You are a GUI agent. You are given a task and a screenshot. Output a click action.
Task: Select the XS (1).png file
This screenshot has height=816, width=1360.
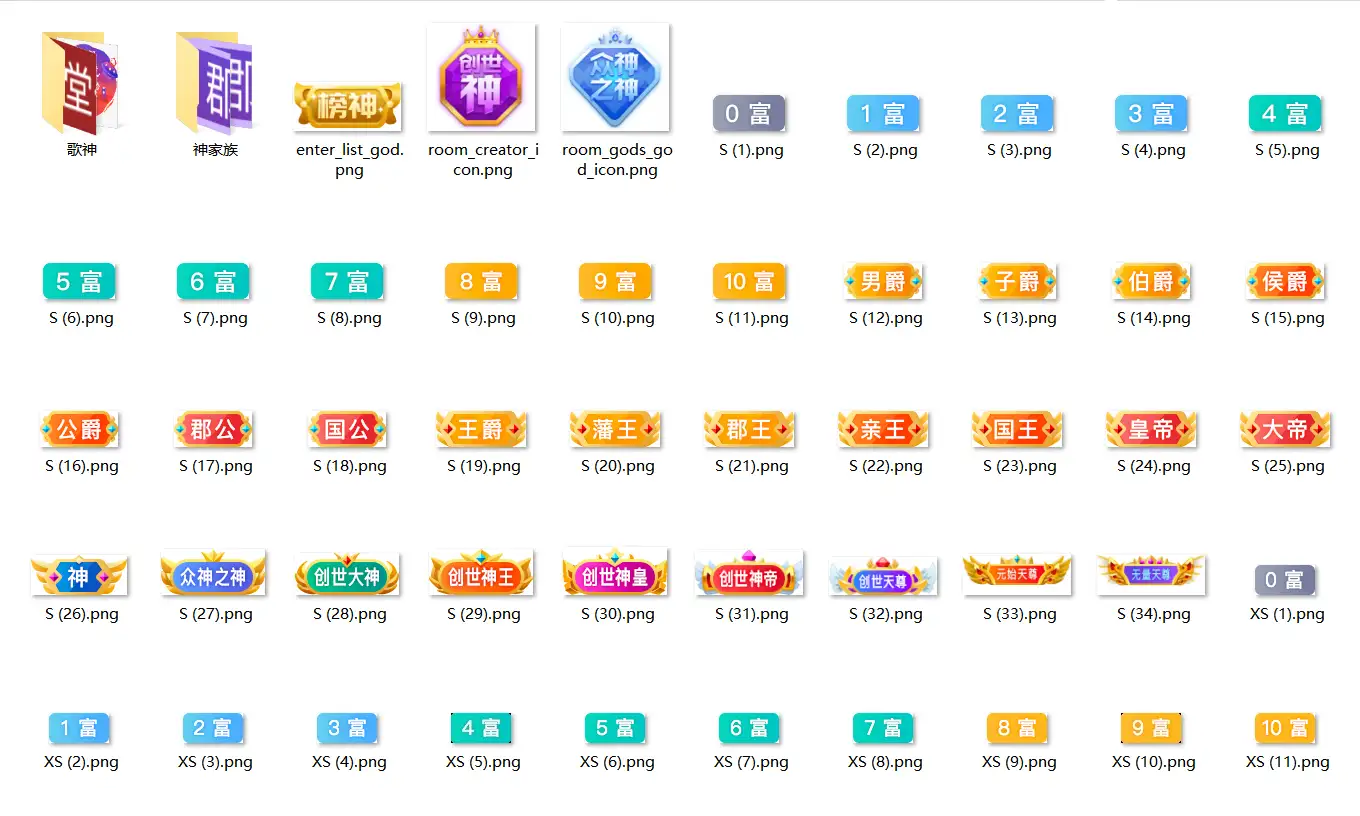1286,580
